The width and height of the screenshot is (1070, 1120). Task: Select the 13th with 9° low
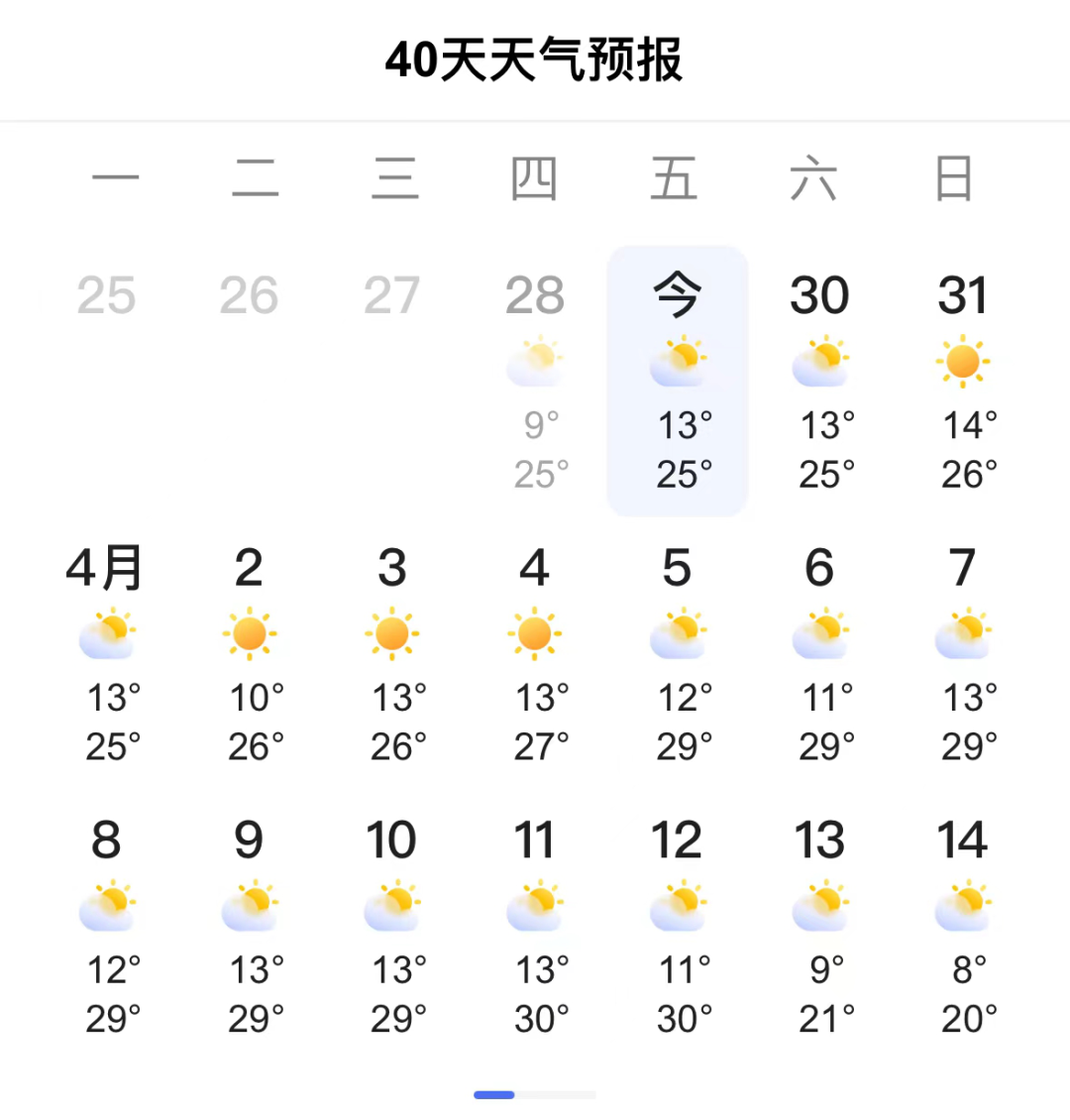819,925
